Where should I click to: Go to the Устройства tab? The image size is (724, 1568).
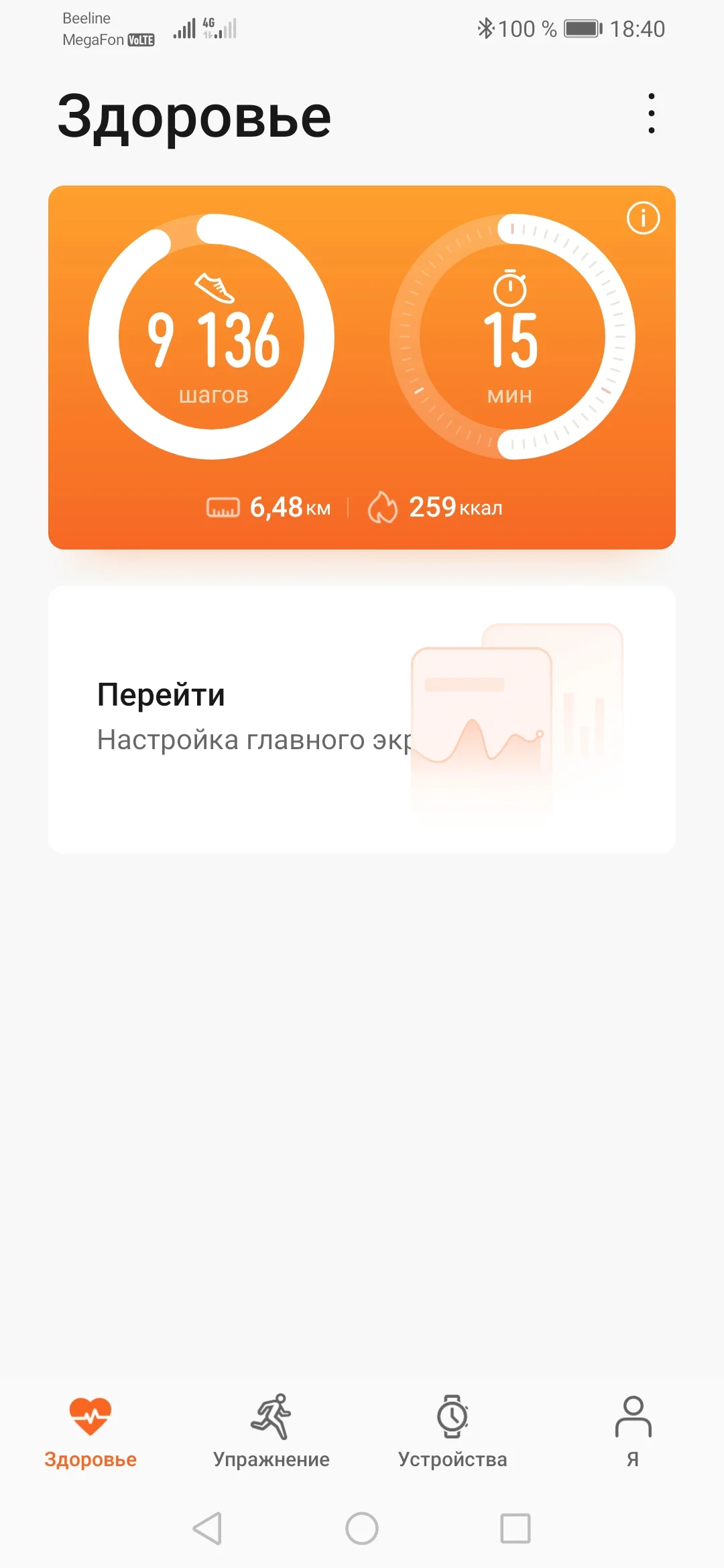coord(452,1431)
